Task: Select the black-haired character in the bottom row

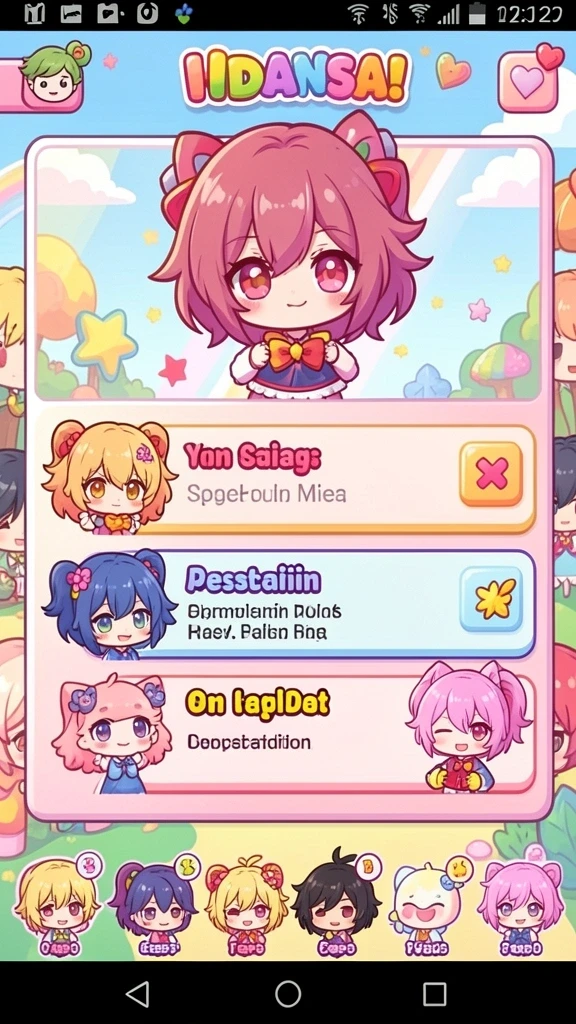Action: tap(336, 908)
